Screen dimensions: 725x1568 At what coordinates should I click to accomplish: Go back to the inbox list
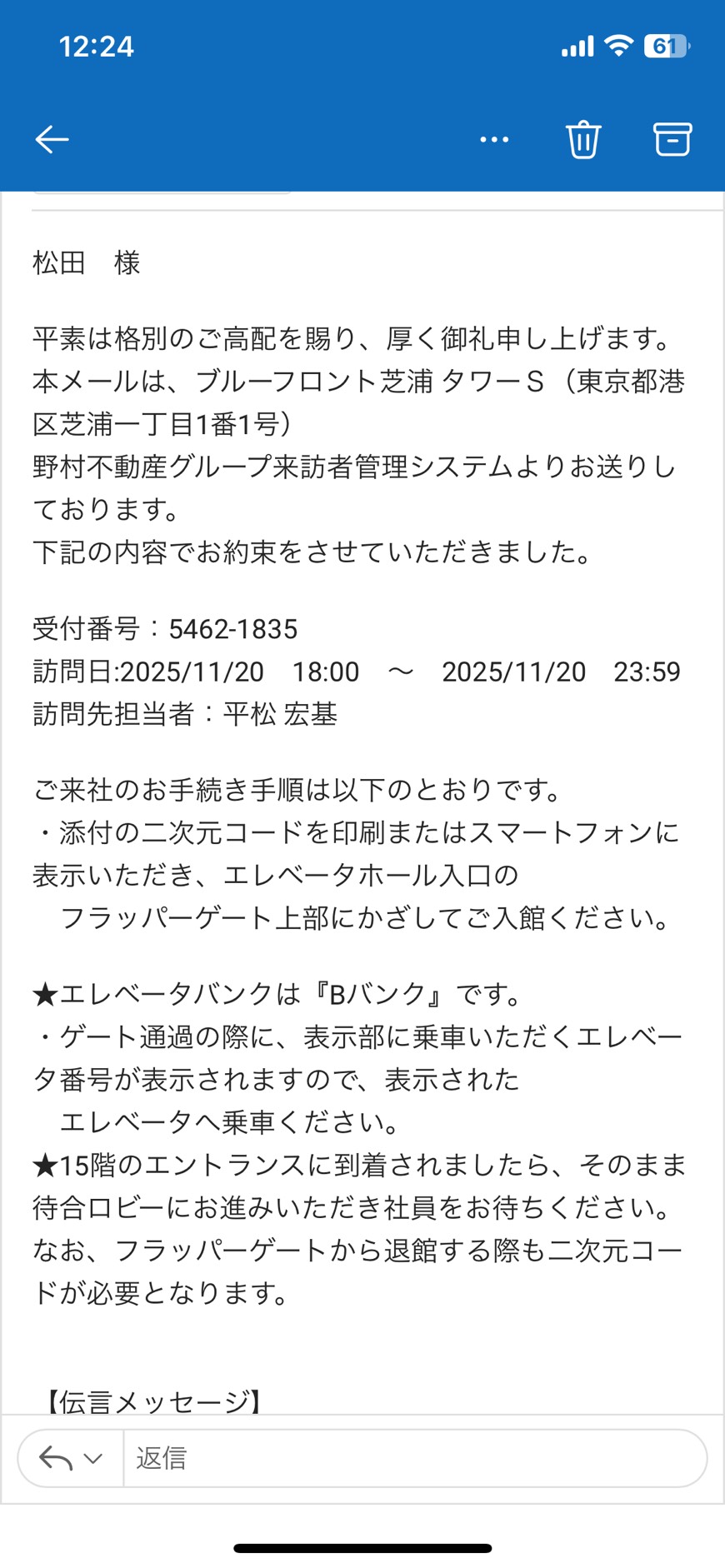tap(52, 139)
